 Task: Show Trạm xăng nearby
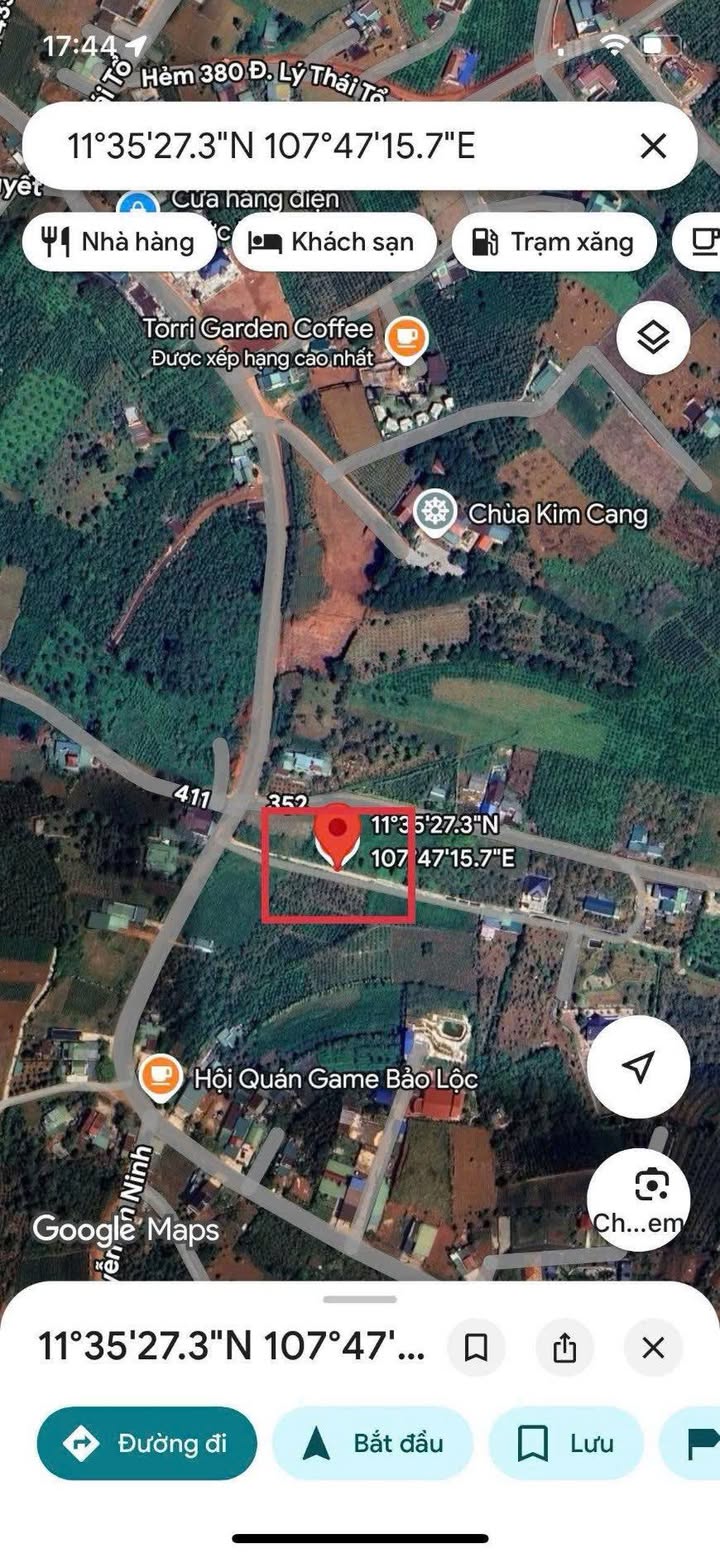pyautogui.click(x=553, y=242)
